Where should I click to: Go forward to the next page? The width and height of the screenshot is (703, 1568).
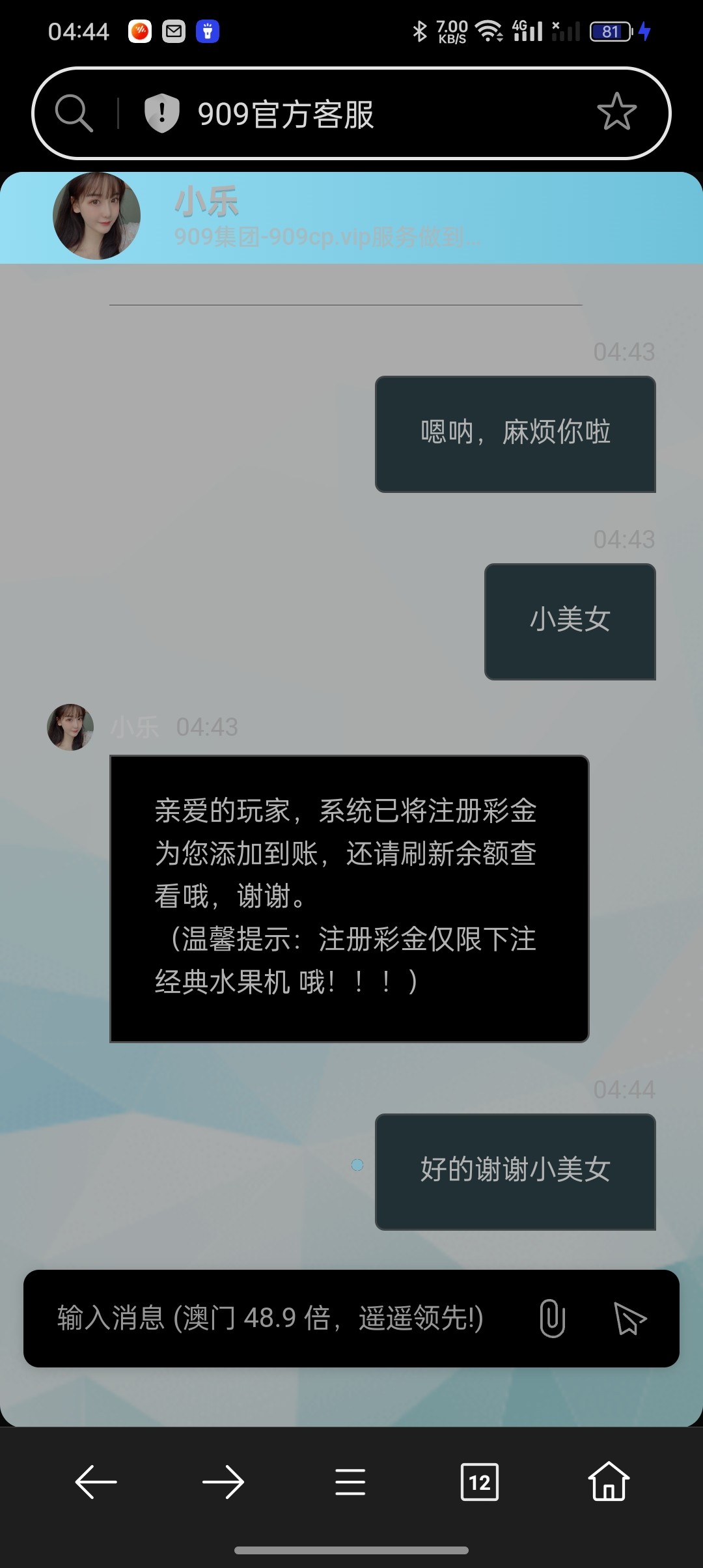pos(223,1482)
